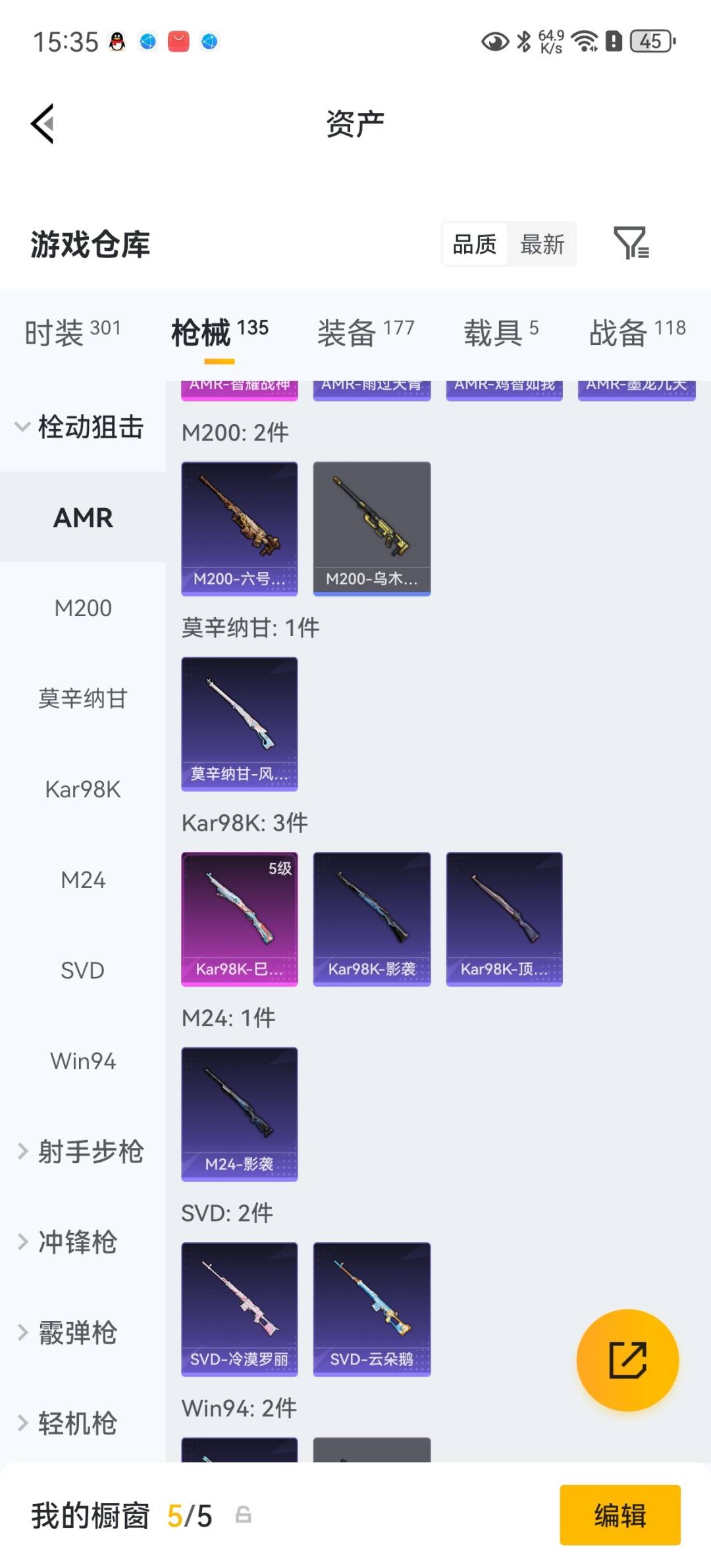This screenshot has width=711, height=1568.
Task: Select 莫辛纳甘 in the sidebar
Action: tap(84, 699)
